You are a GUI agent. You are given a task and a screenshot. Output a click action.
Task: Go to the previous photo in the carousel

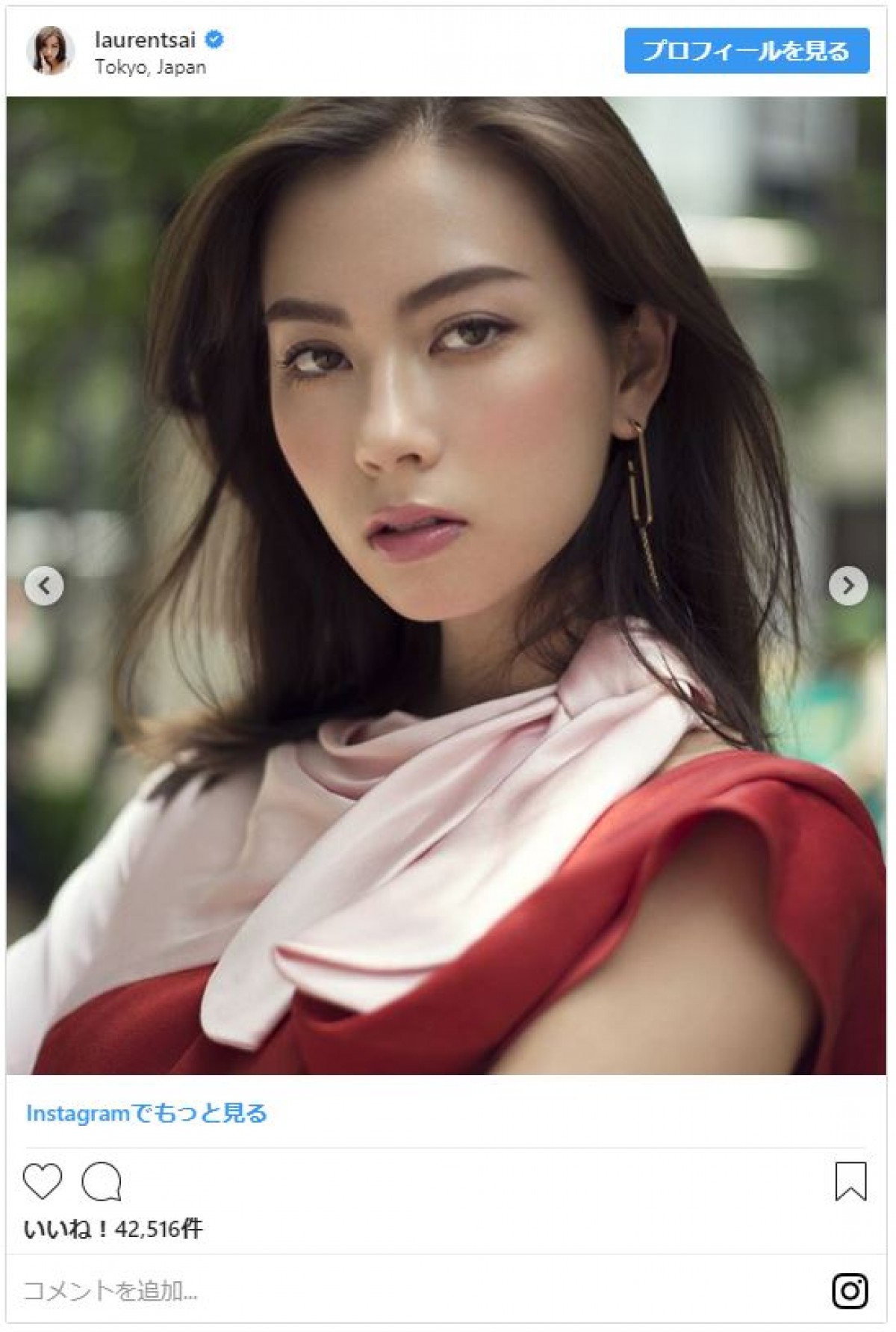point(44,585)
